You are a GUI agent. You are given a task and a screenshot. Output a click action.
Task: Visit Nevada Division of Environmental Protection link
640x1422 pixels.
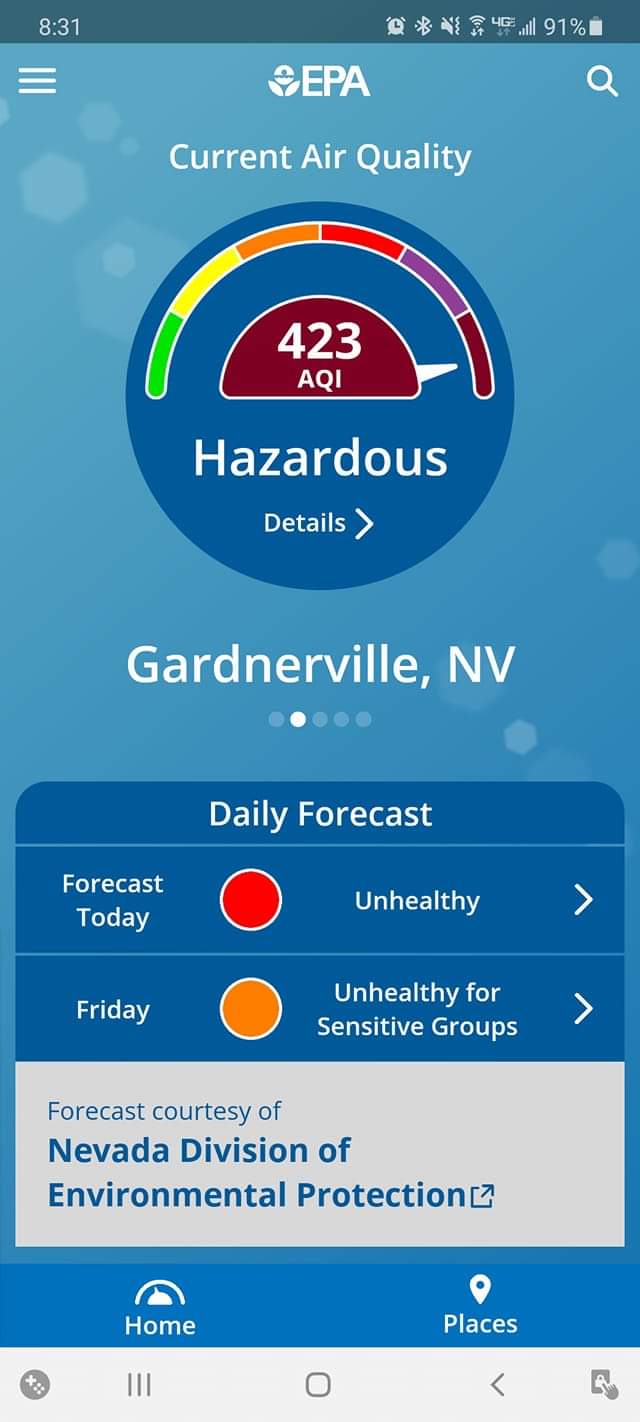pyautogui.click(x=270, y=1173)
